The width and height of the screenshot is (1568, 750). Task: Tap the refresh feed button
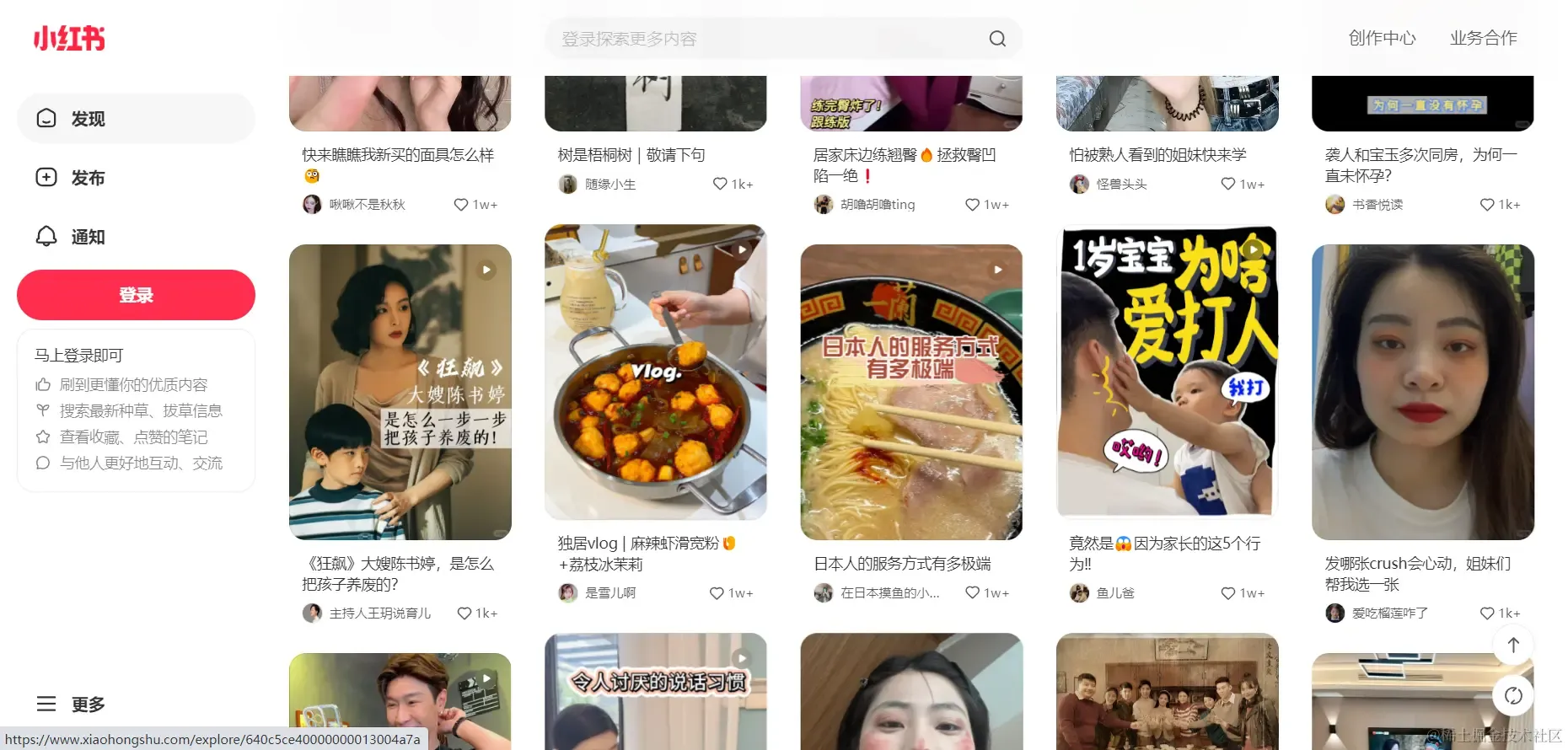[1513, 695]
